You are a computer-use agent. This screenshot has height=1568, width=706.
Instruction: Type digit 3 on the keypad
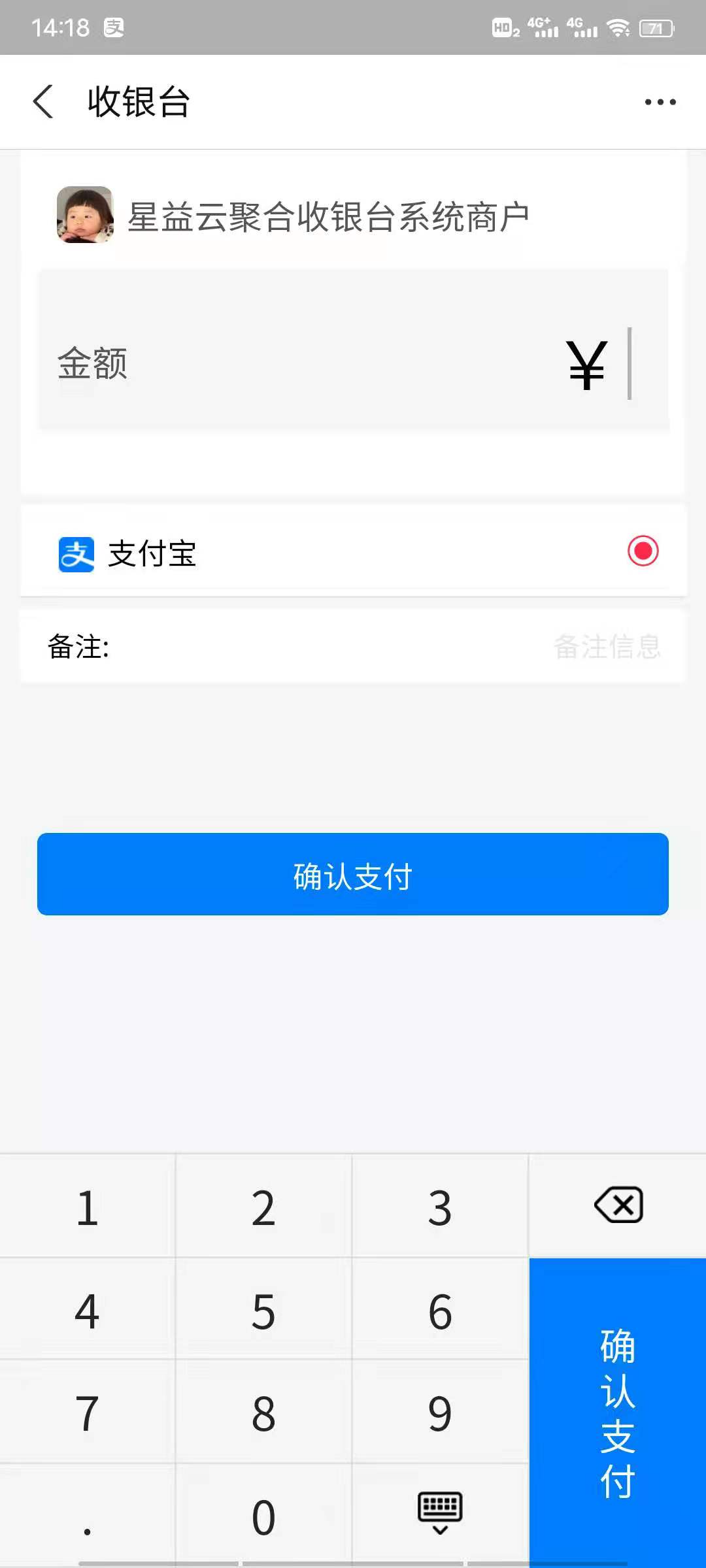(x=440, y=1207)
